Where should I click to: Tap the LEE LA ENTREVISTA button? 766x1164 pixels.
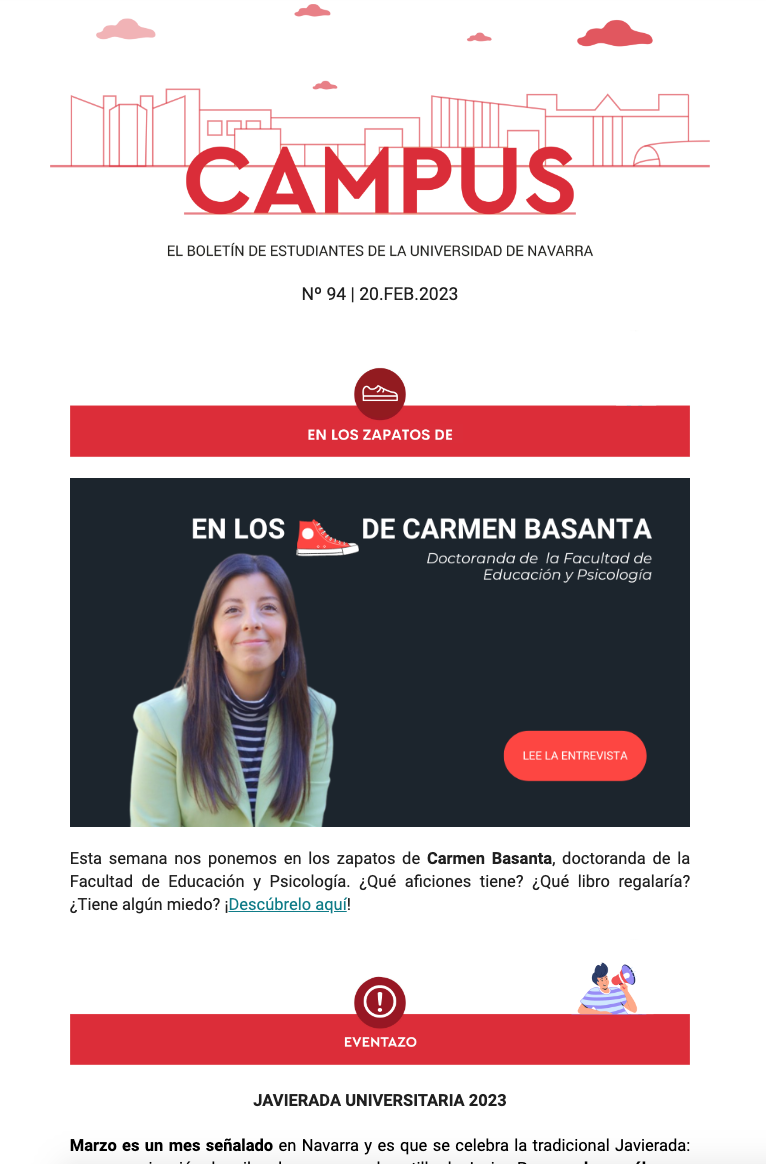pyautogui.click(x=575, y=756)
